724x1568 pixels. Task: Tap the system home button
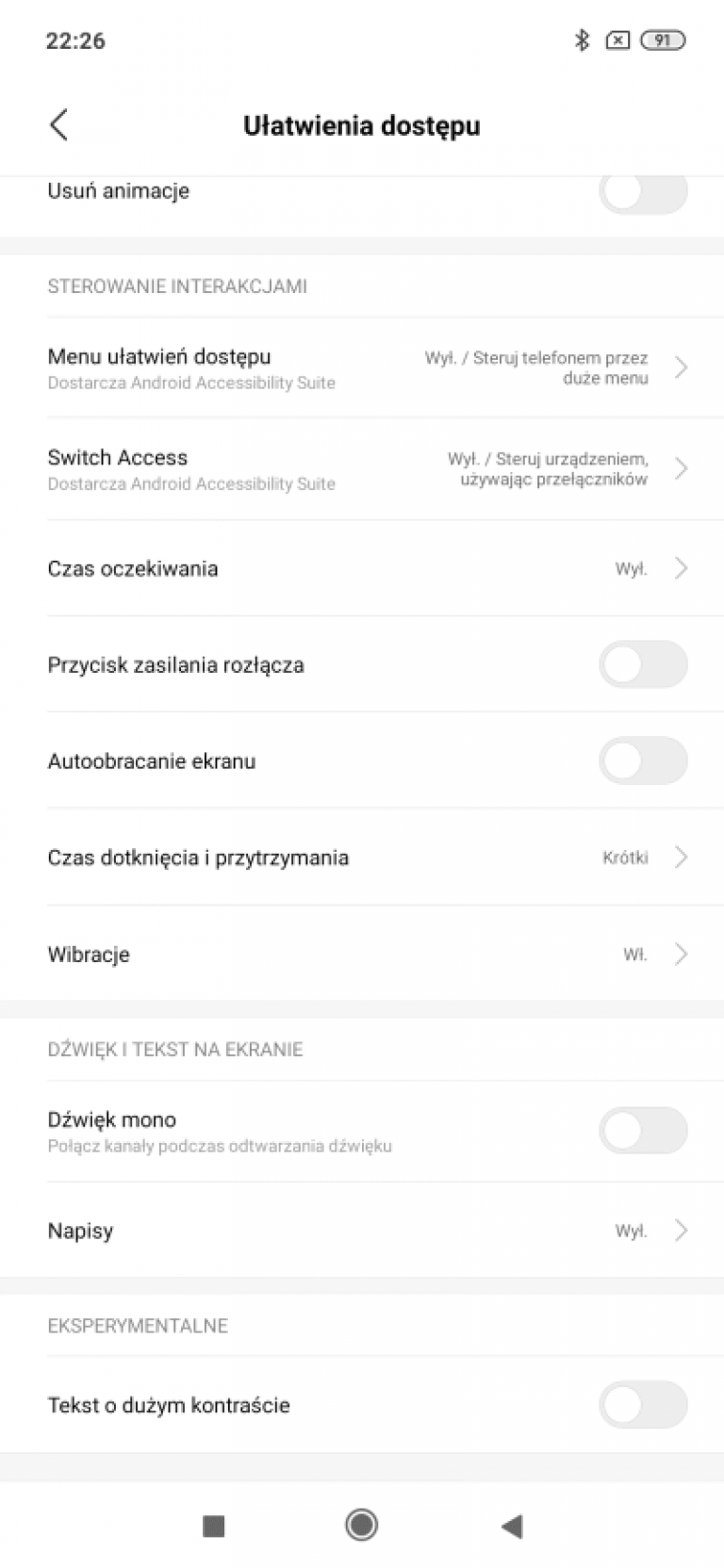tap(362, 1525)
